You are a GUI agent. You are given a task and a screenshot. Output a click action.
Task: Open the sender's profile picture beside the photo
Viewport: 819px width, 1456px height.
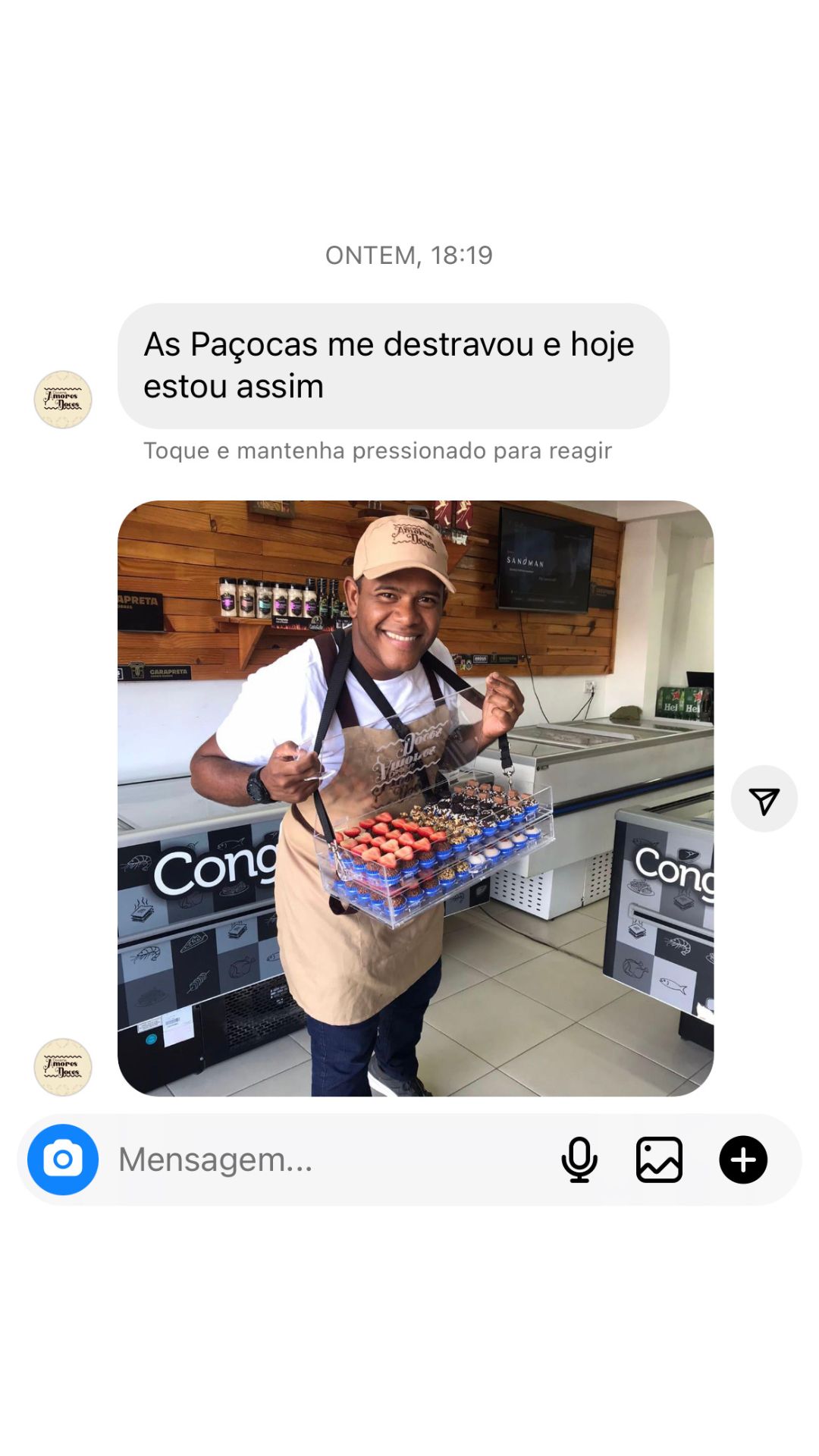click(x=63, y=1067)
